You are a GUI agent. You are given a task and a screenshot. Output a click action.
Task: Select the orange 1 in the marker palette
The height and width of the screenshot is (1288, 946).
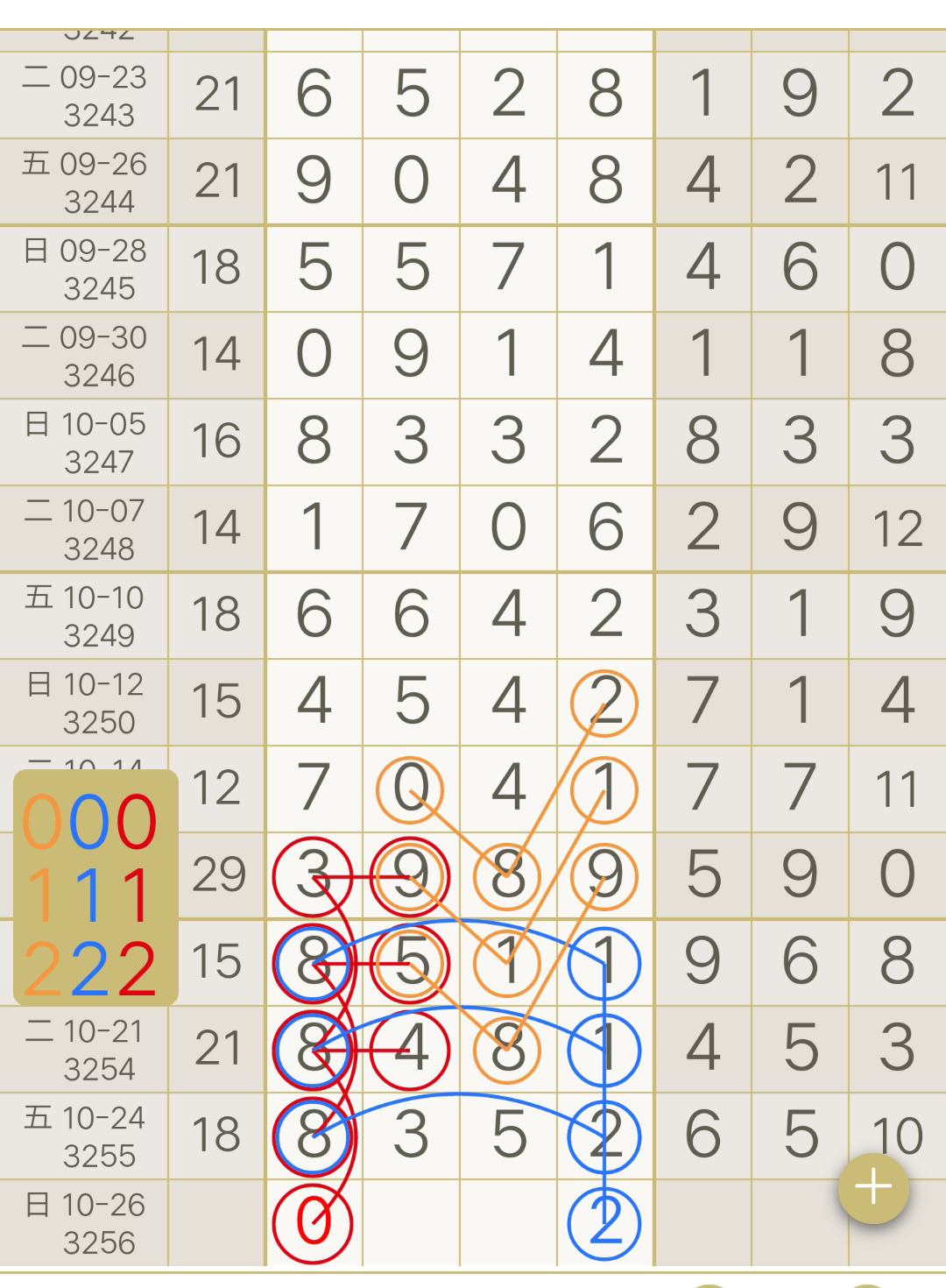click(x=44, y=895)
